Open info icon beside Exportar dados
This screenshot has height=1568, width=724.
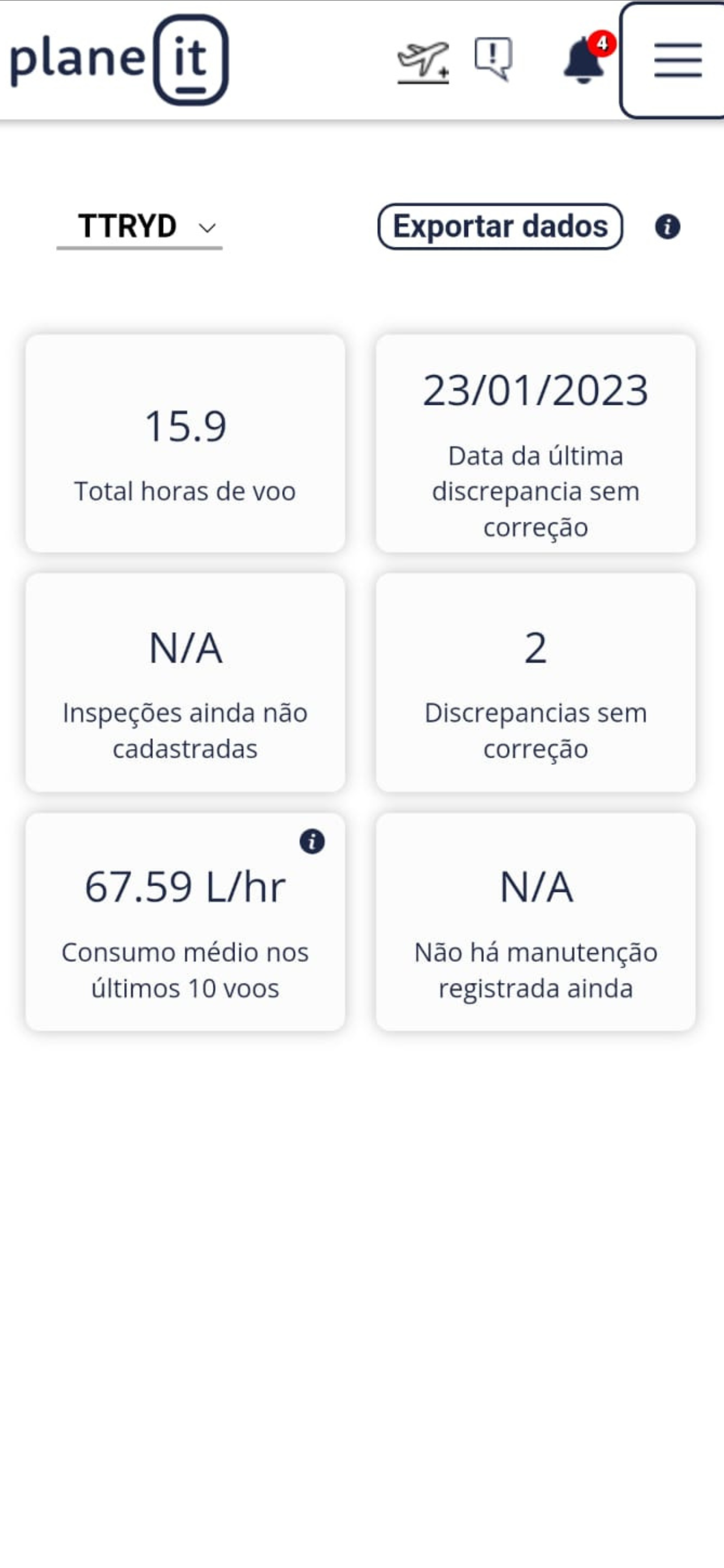coord(667,227)
